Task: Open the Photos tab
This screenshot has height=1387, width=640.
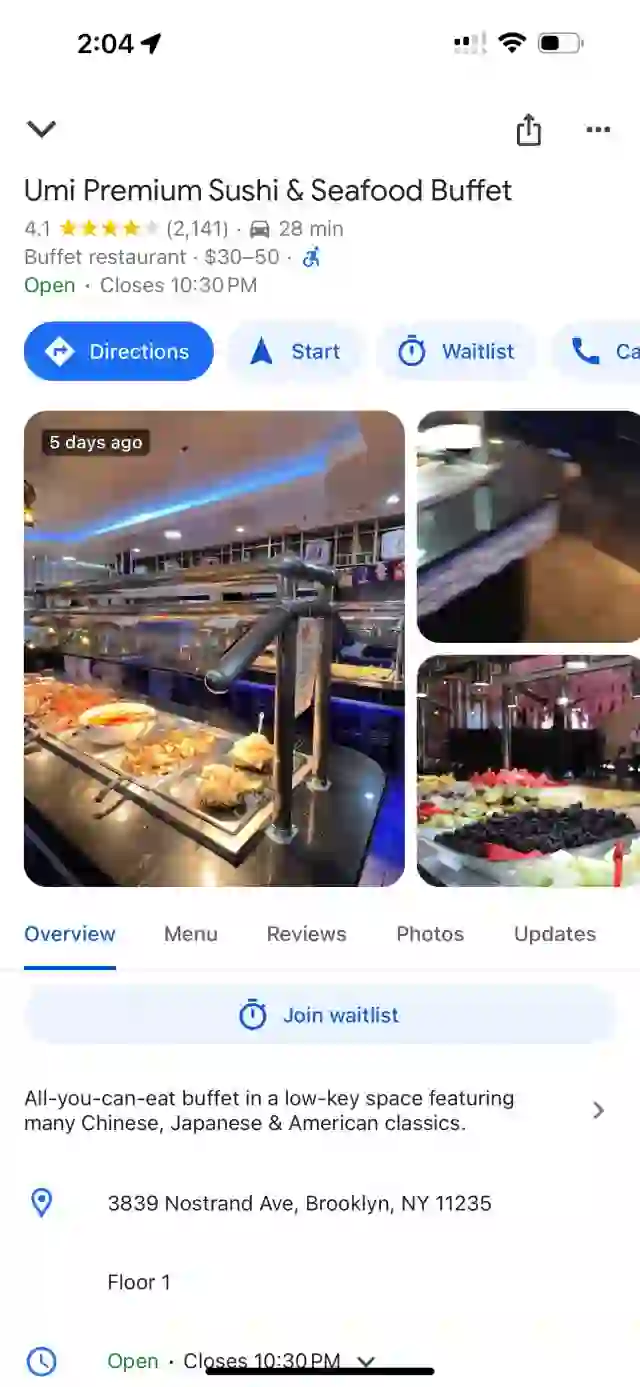Action: pos(430,934)
